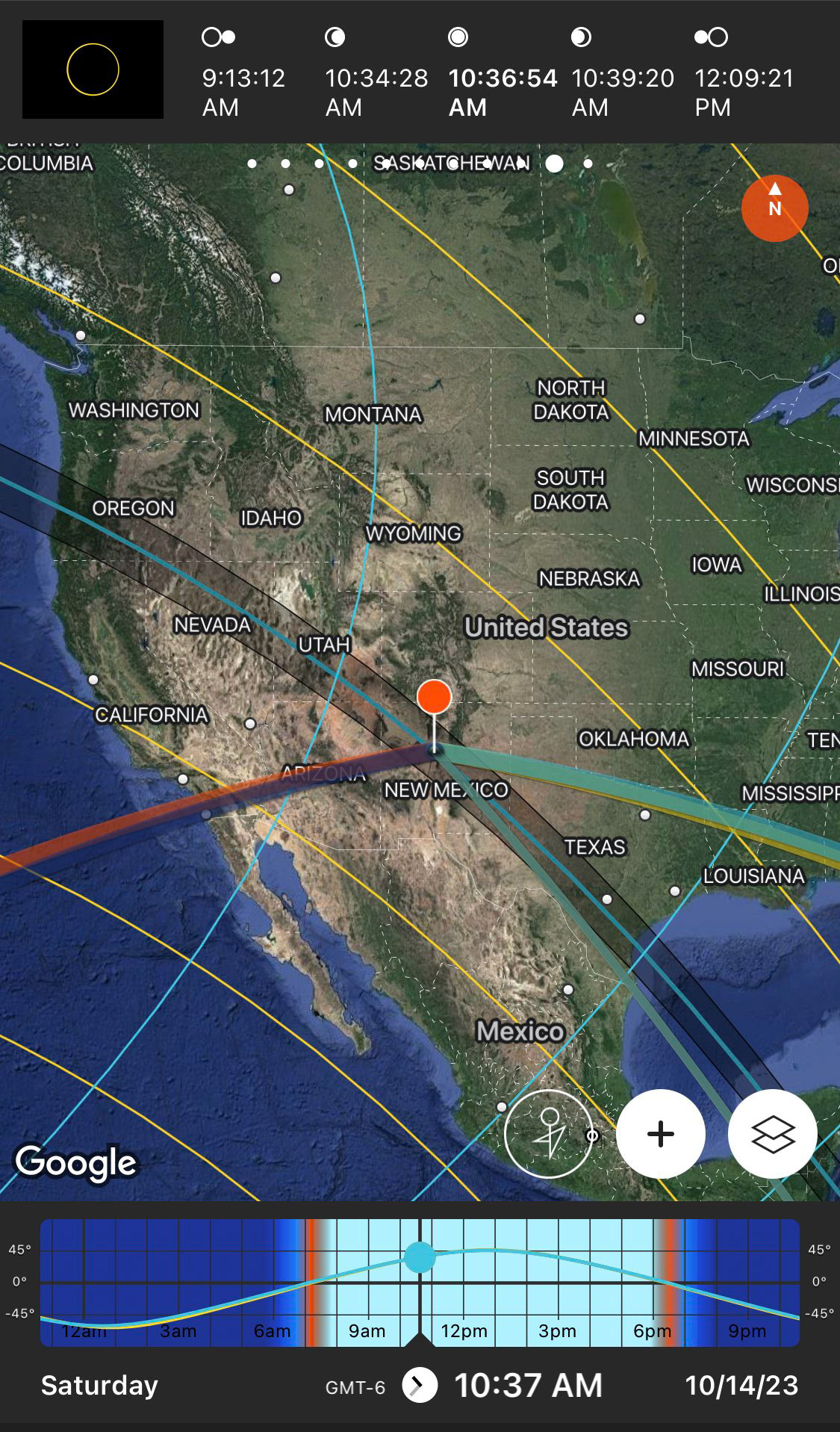The height and width of the screenshot is (1432, 840).
Task: Tap the red map pin
Action: coord(434,697)
